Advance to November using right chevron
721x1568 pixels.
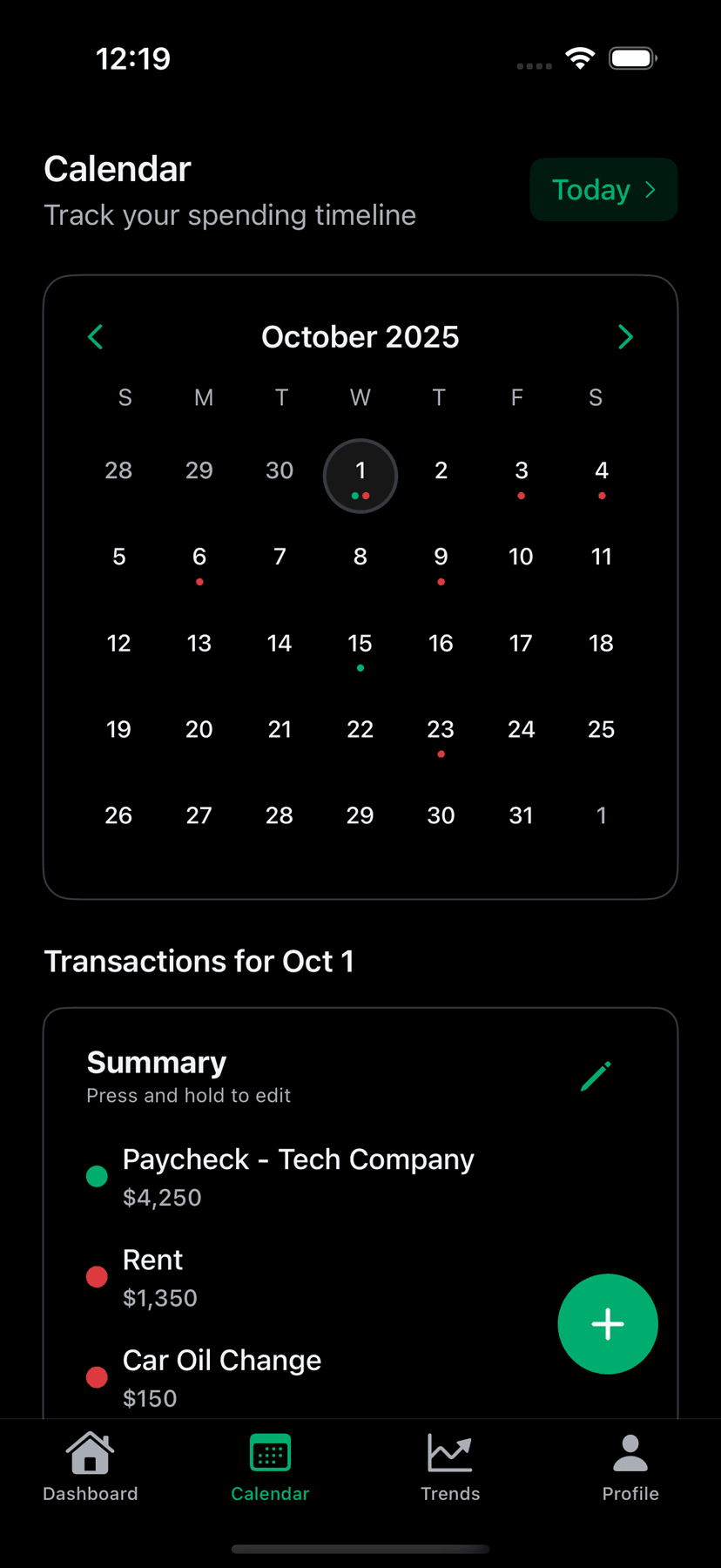click(624, 336)
